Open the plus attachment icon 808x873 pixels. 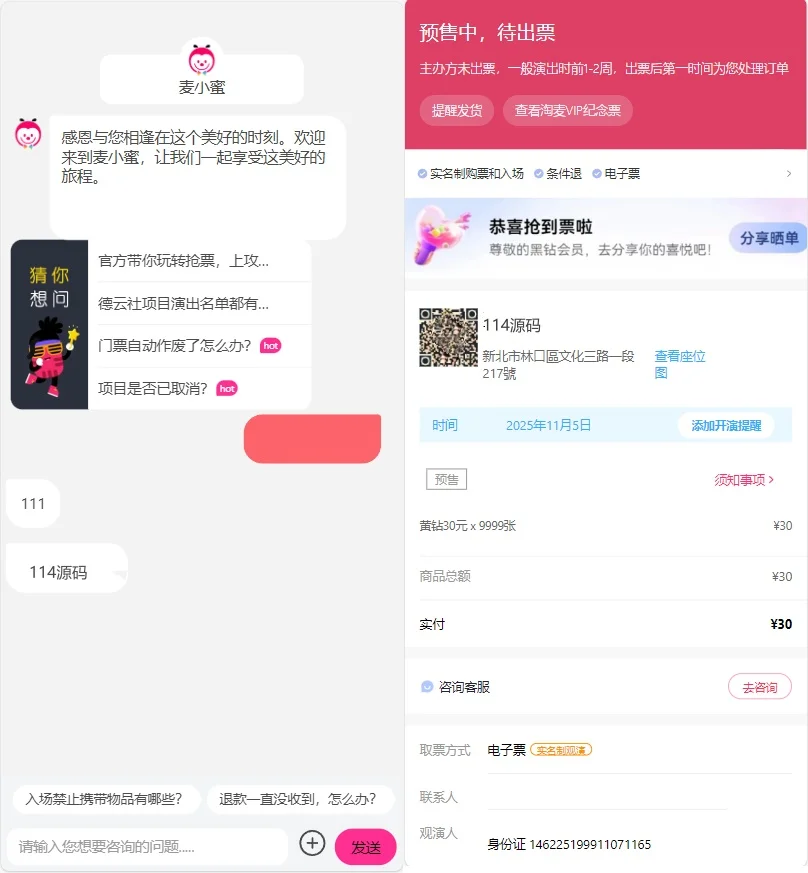313,844
